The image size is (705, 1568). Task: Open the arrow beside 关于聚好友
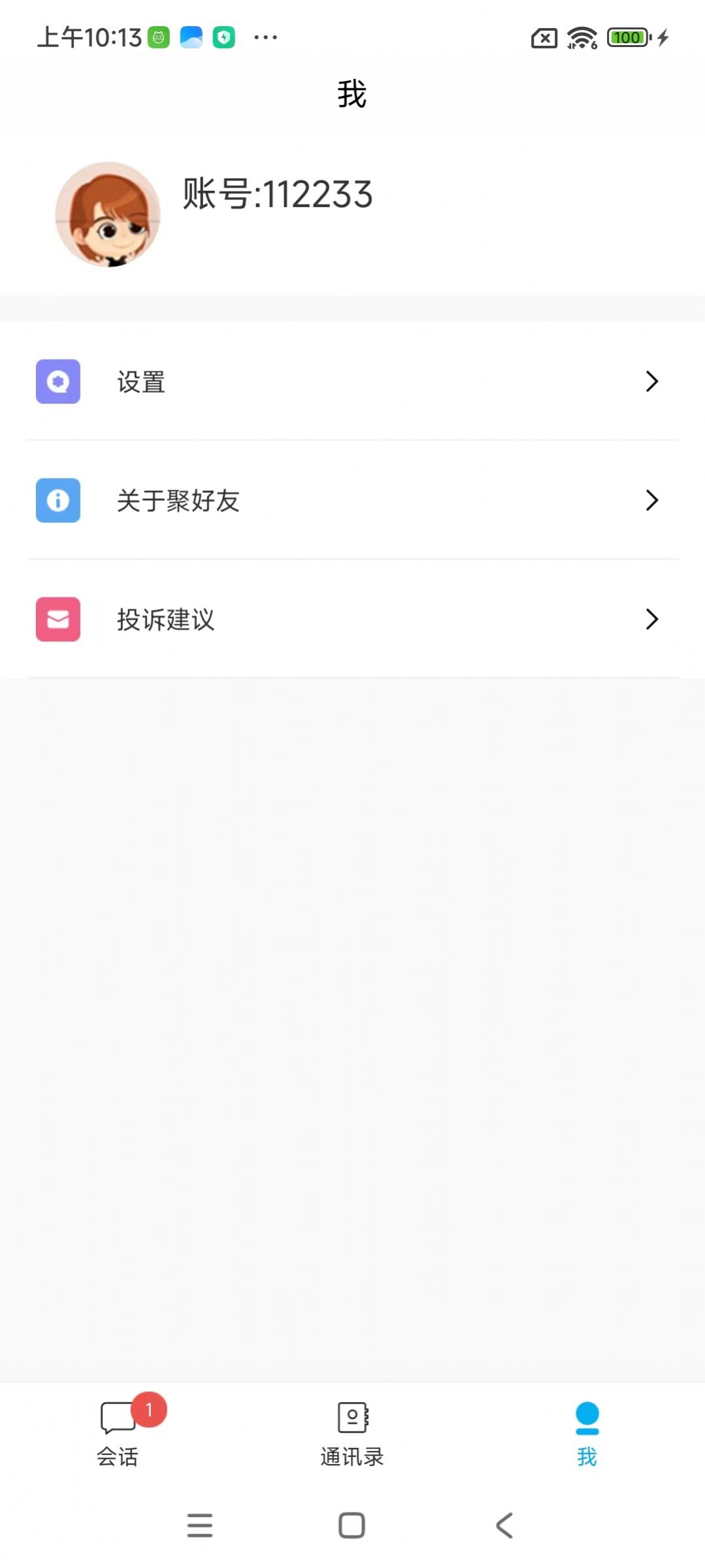651,501
